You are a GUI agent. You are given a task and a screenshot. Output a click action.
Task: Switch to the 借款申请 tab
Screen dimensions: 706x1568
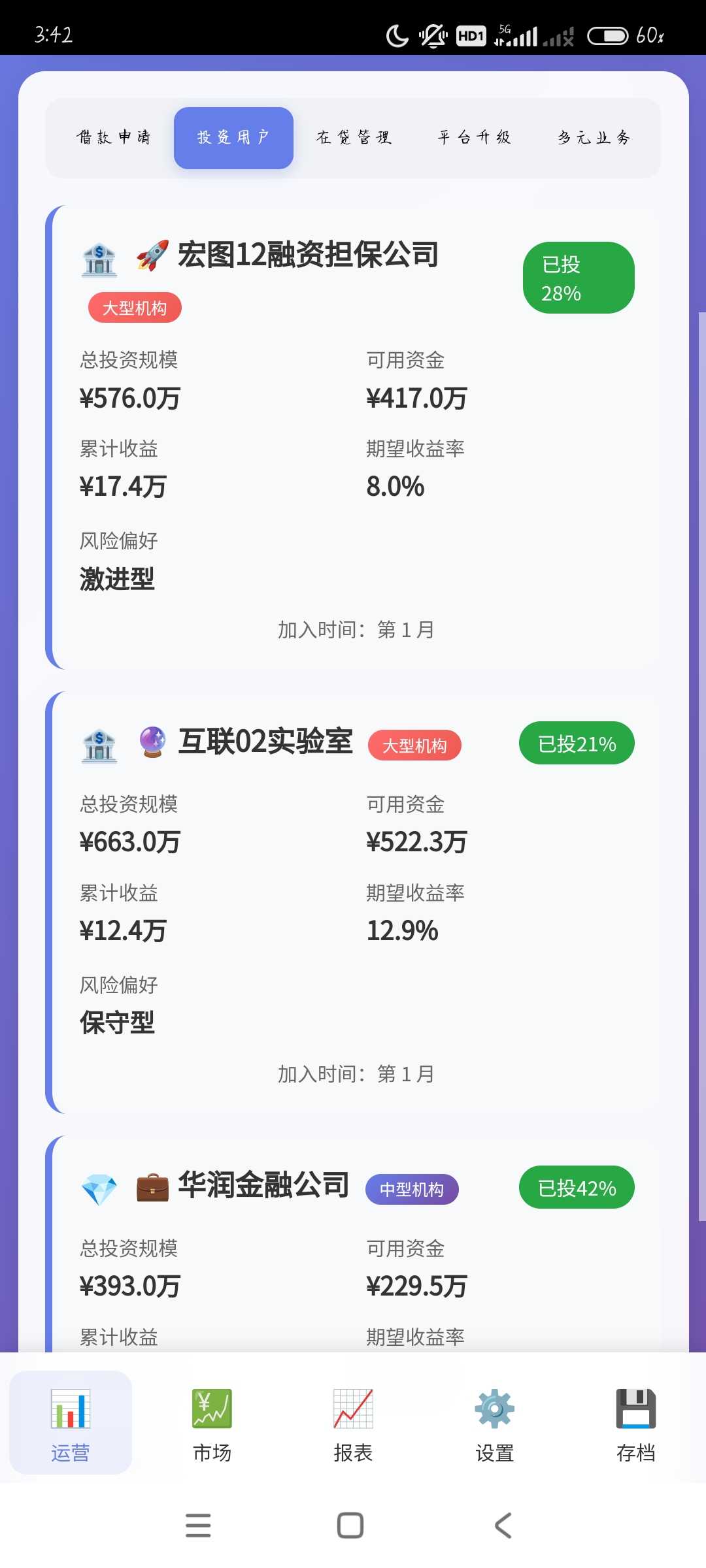[x=114, y=137]
